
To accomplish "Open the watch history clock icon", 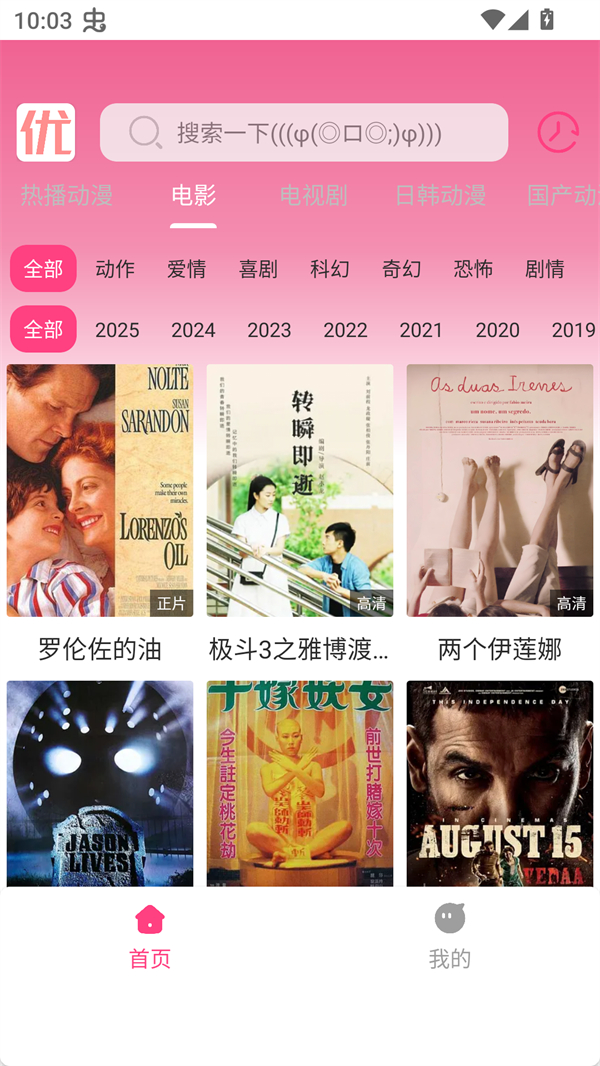I will click(x=557, y=132).
